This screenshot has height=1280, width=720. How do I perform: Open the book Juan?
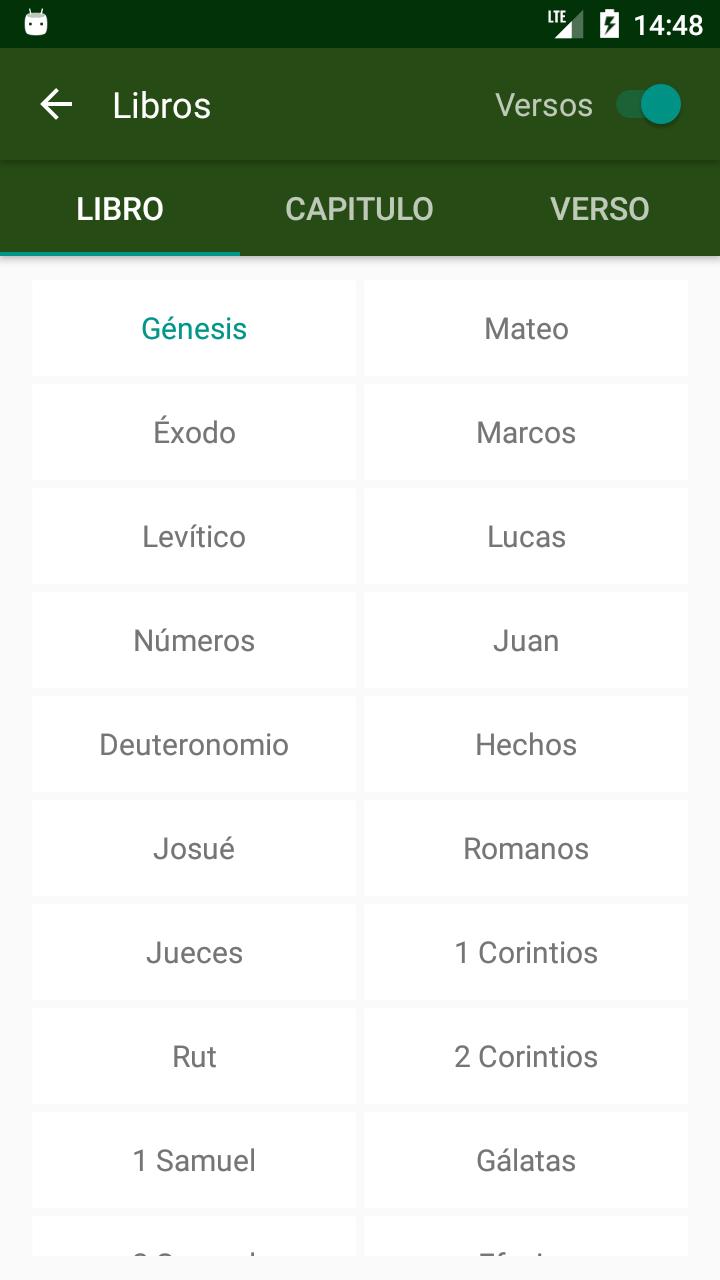526,640
